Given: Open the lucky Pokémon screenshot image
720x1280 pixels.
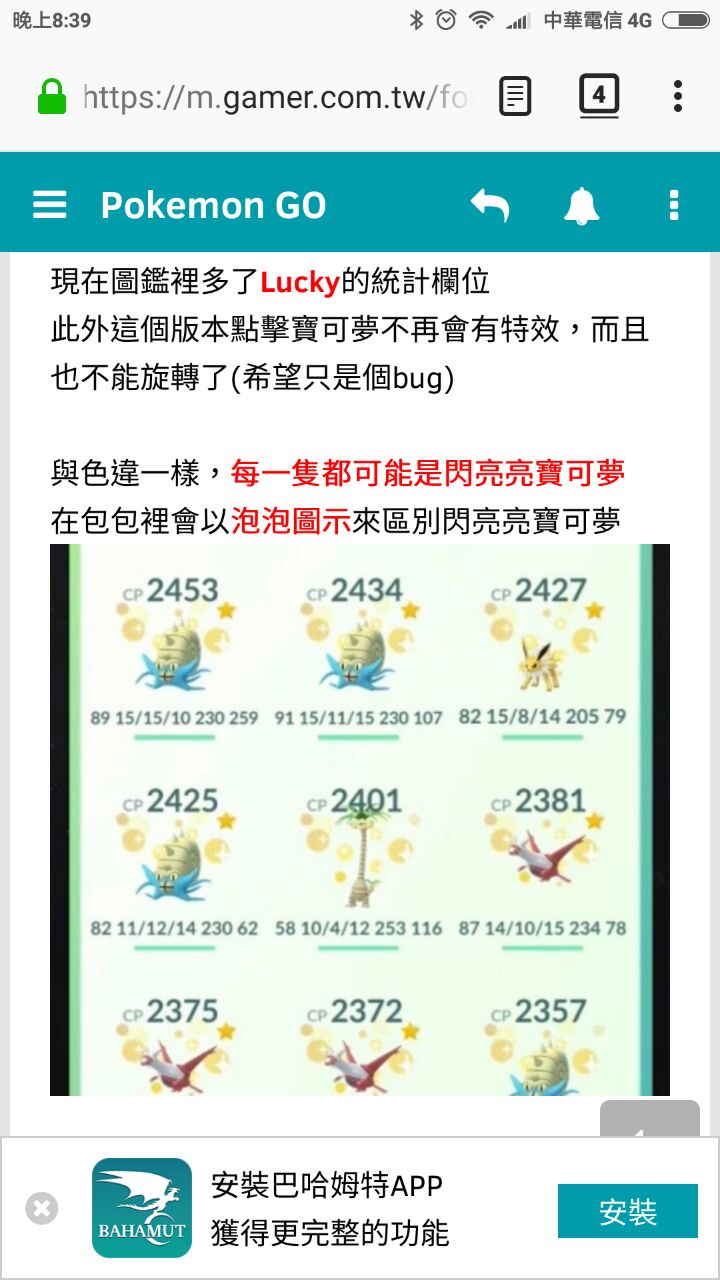Looking at the screenshot, I should (x=360, y=820).
